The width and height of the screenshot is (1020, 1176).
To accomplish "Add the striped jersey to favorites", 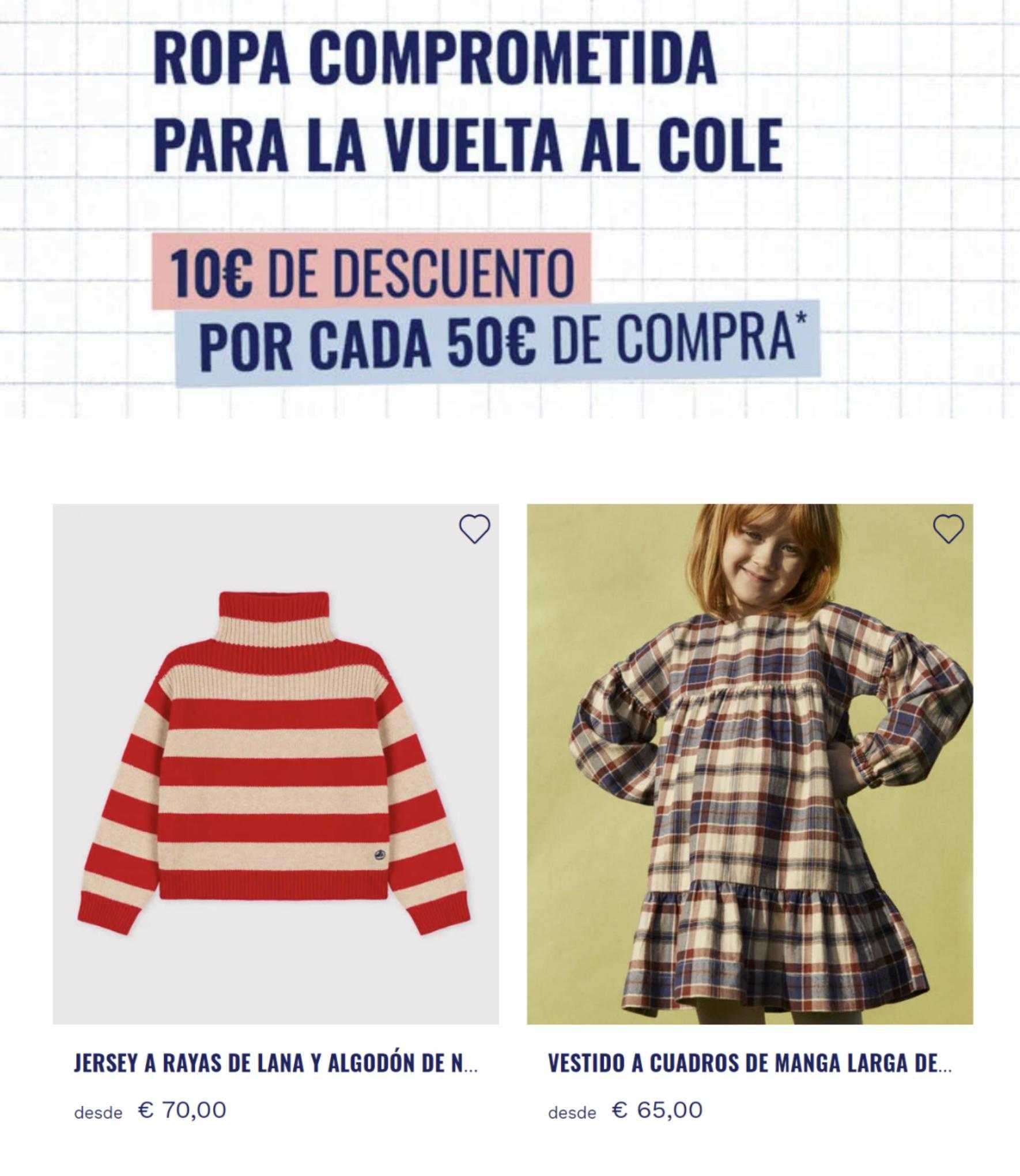I will tap(474, 529).
